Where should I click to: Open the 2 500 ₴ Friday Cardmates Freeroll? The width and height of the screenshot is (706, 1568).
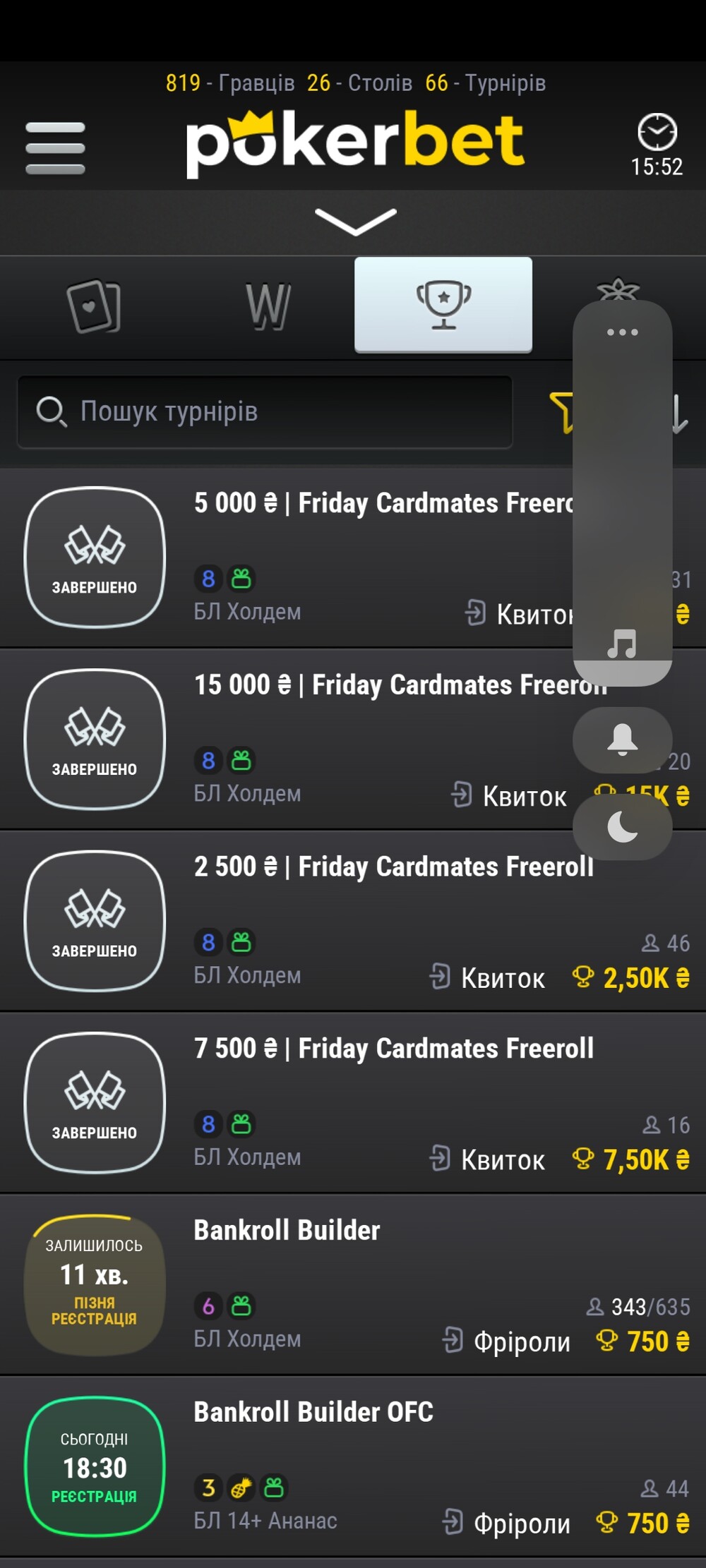point(393,867)
